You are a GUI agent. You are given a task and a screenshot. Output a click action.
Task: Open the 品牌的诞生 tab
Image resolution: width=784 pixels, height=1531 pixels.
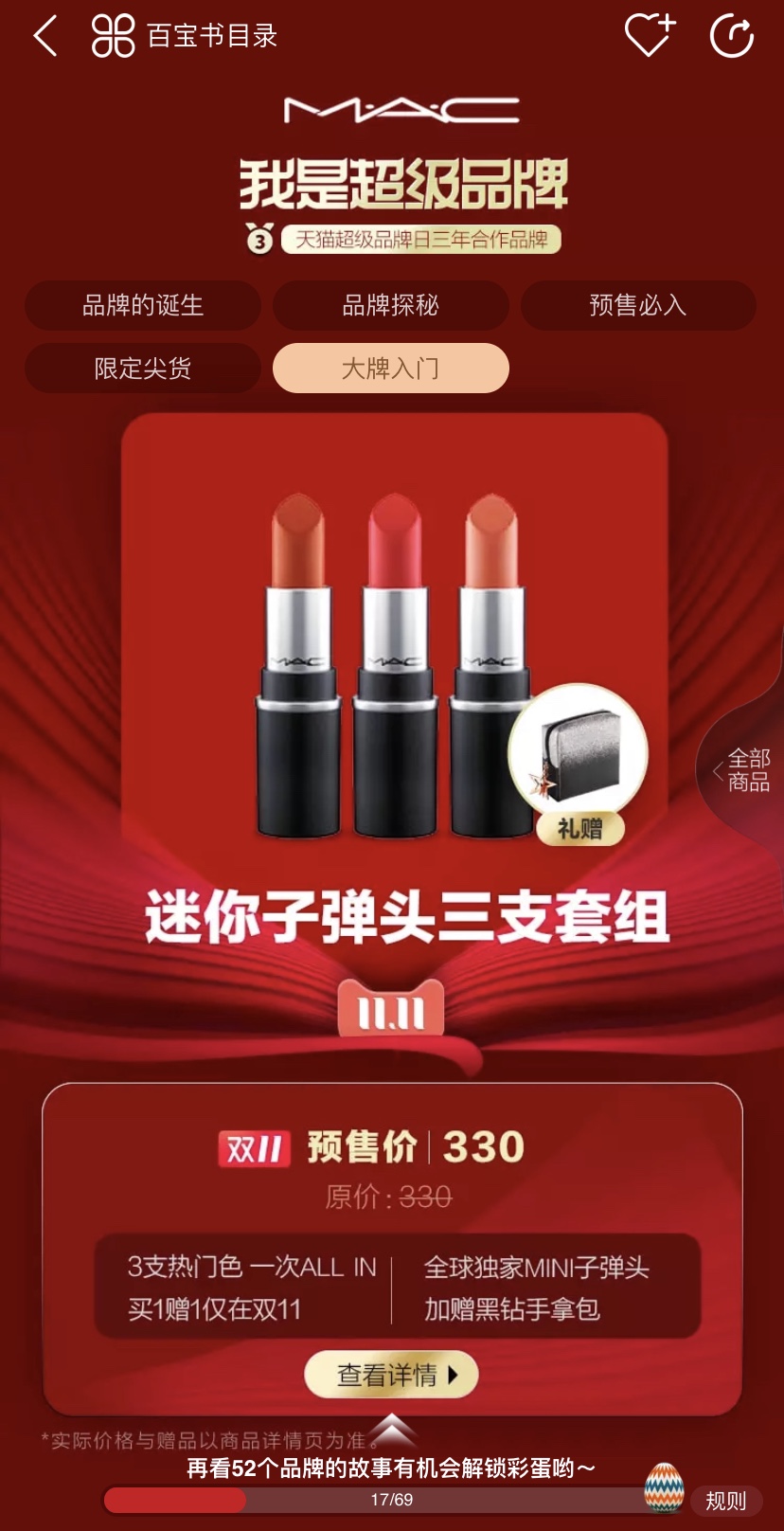143,306
